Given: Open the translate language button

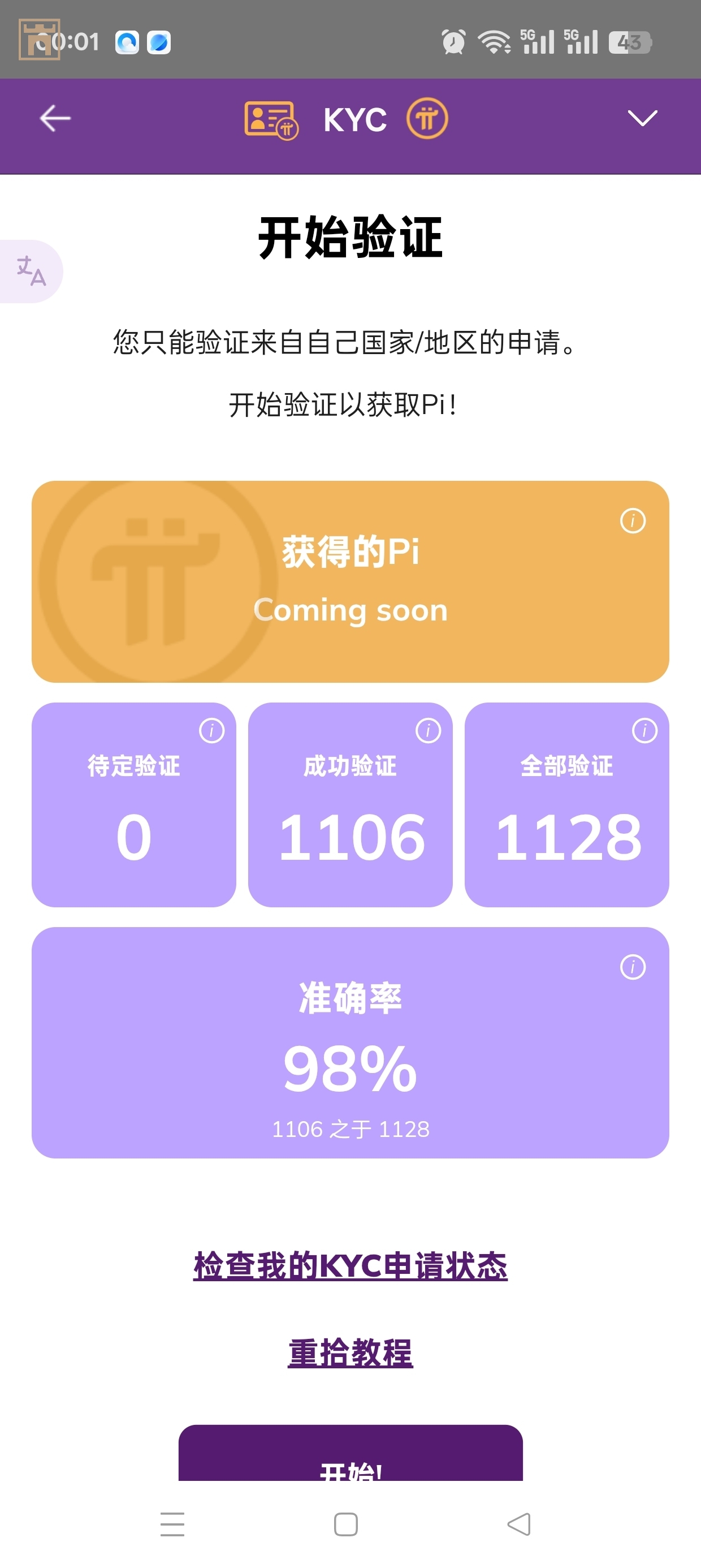Looking at the screenshot, I should (31, 272).
